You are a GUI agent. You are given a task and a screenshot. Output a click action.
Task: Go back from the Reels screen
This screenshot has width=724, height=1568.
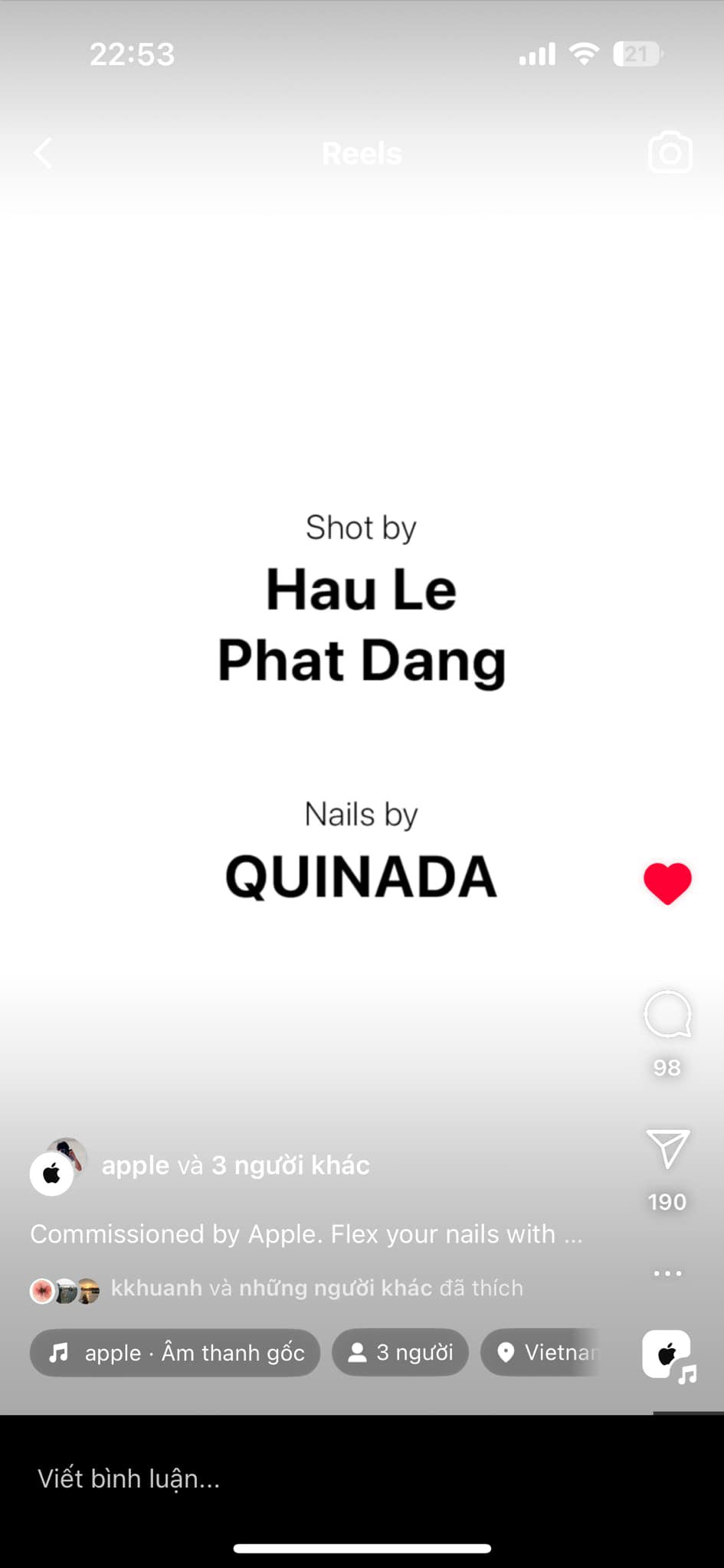[x=44, y=153]
